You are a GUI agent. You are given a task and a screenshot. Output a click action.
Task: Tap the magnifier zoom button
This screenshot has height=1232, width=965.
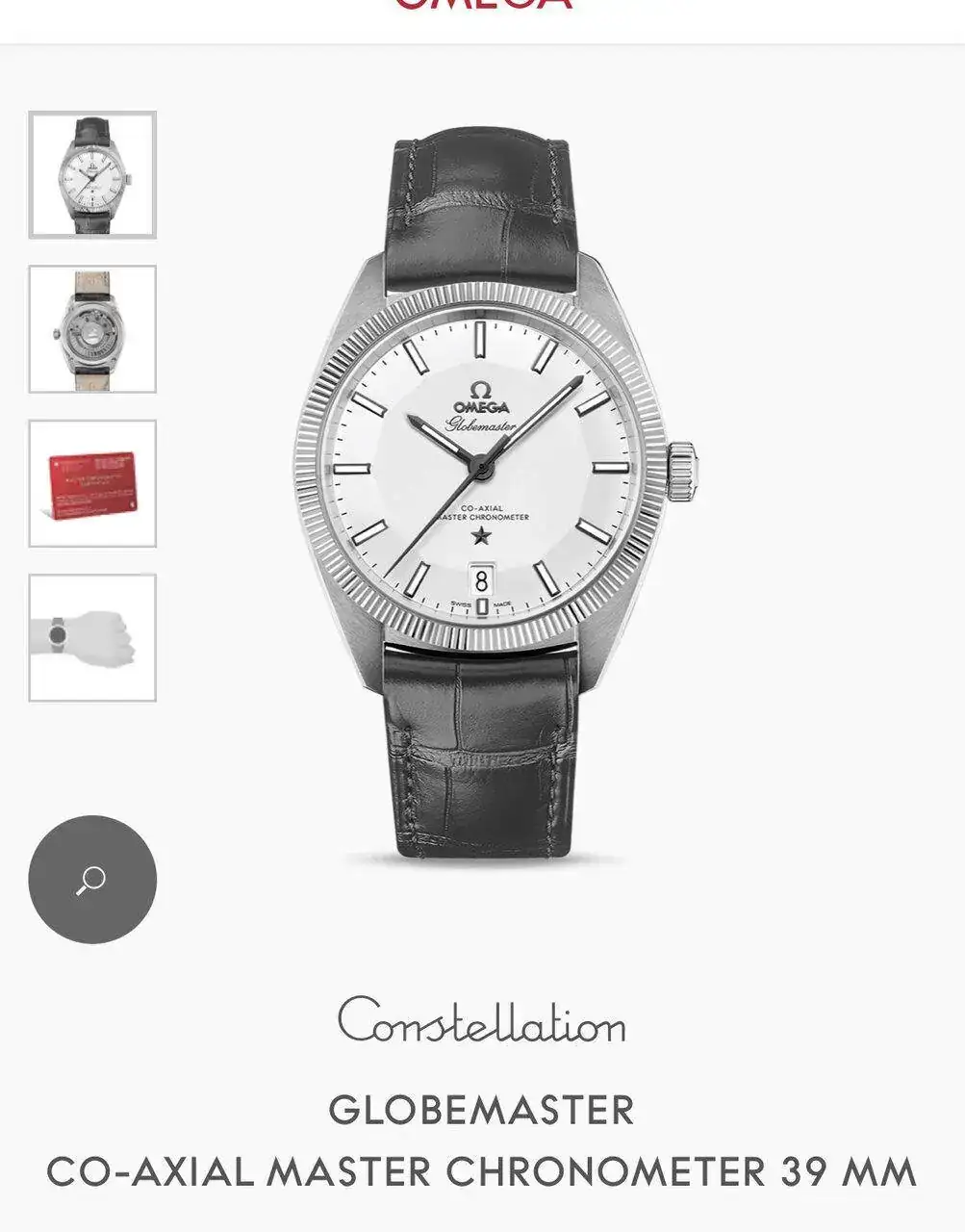[92, 879]
